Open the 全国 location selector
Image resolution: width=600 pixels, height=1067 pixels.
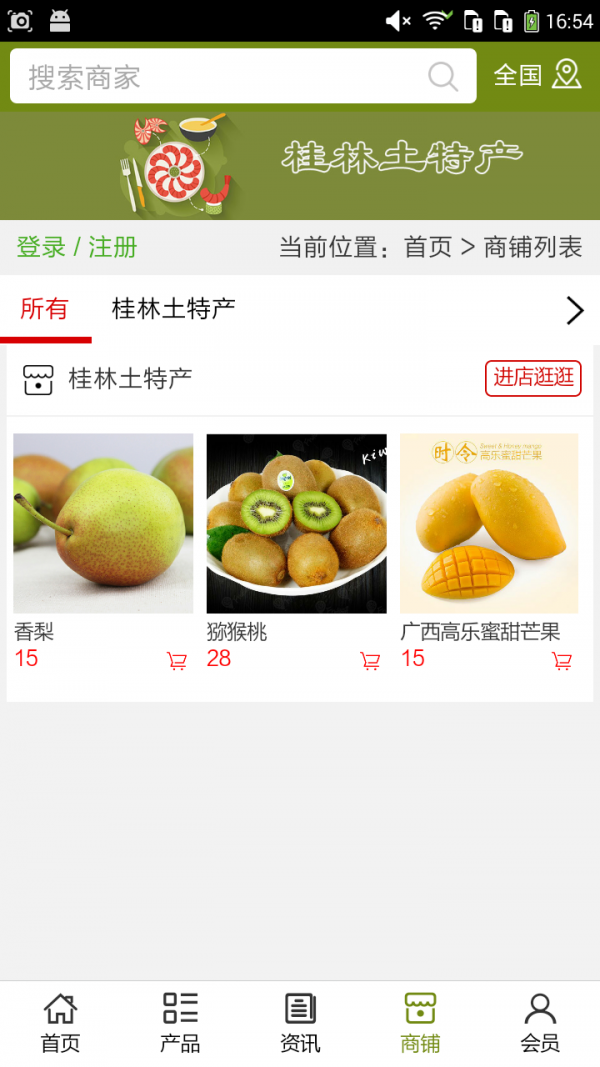[537, 75]
